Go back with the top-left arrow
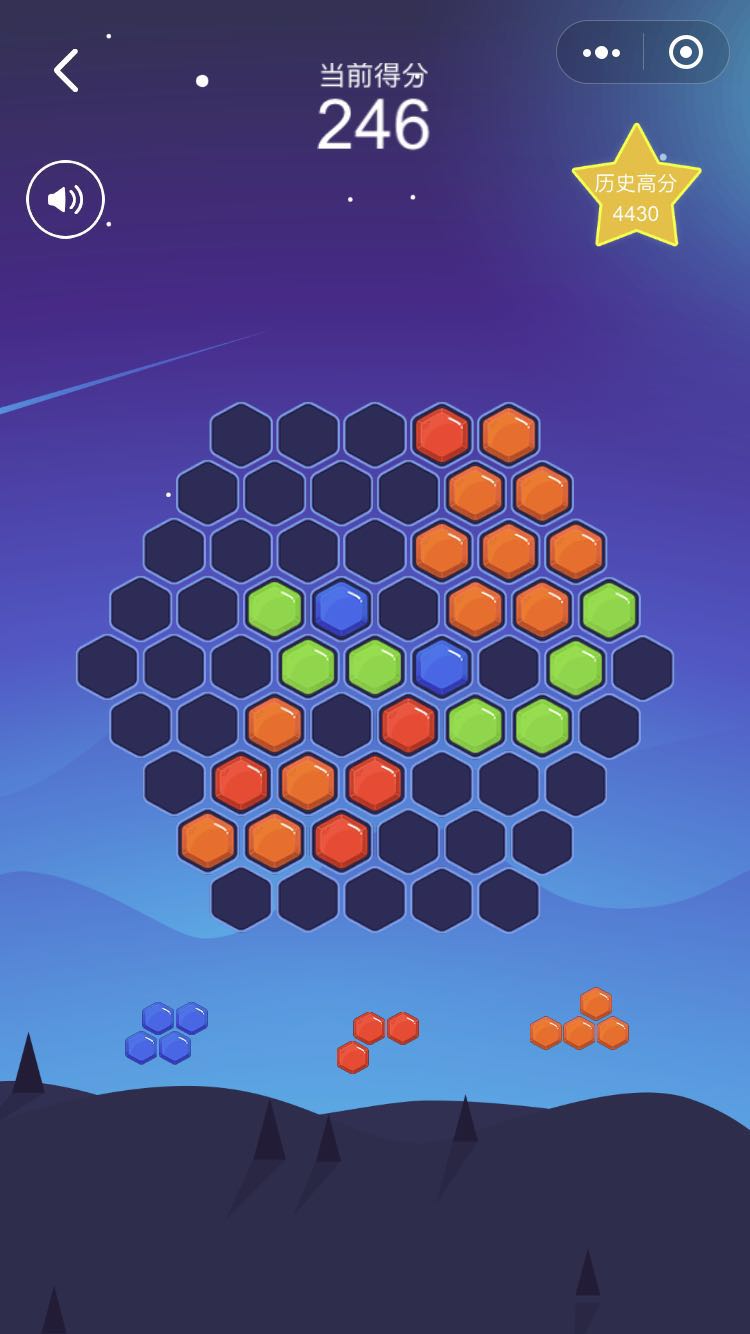Screen dimensions: 750x1334 pos(66,71)
